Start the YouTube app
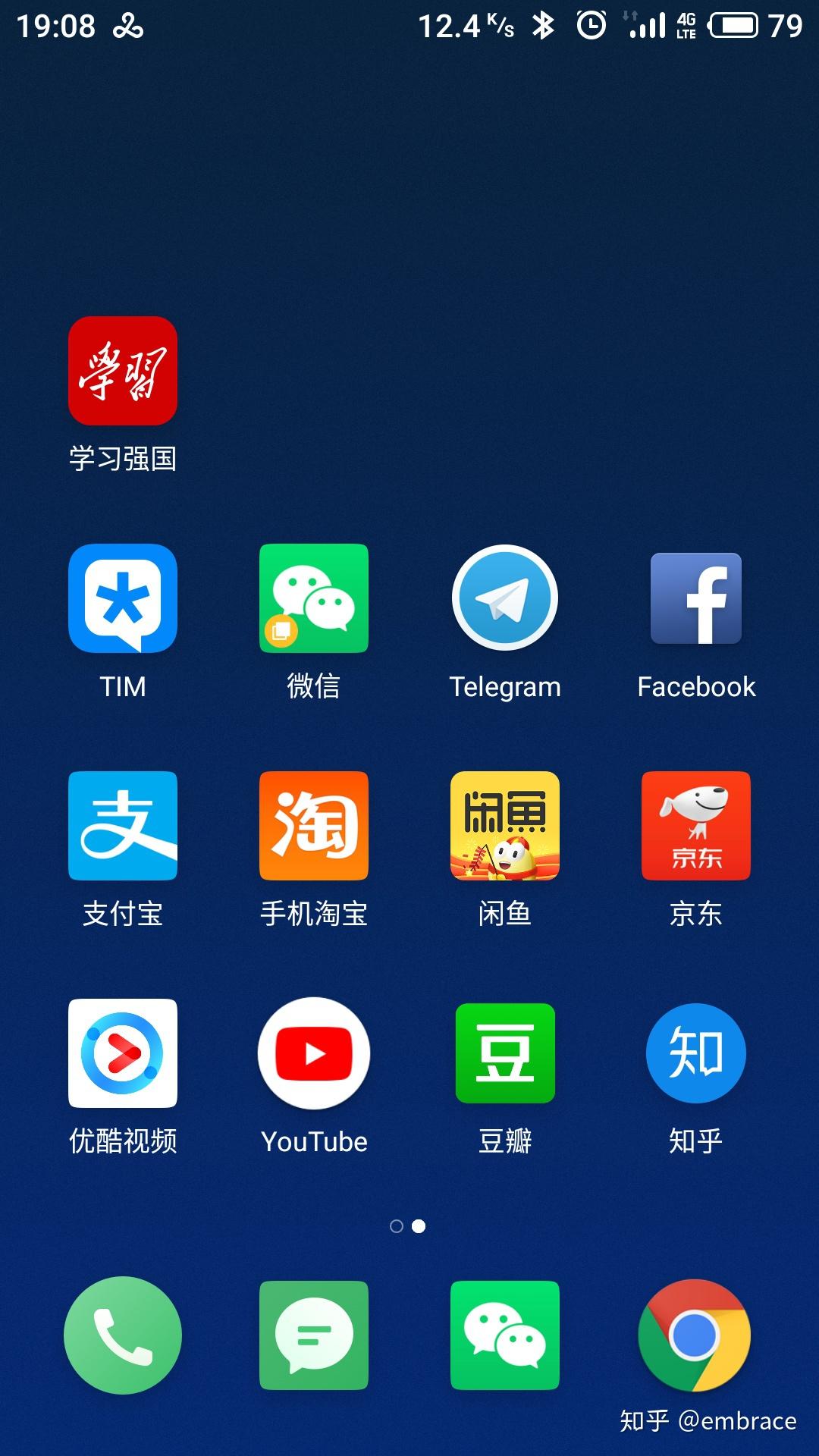The height and width of the screenshot is (1456, 819). 314,1053
